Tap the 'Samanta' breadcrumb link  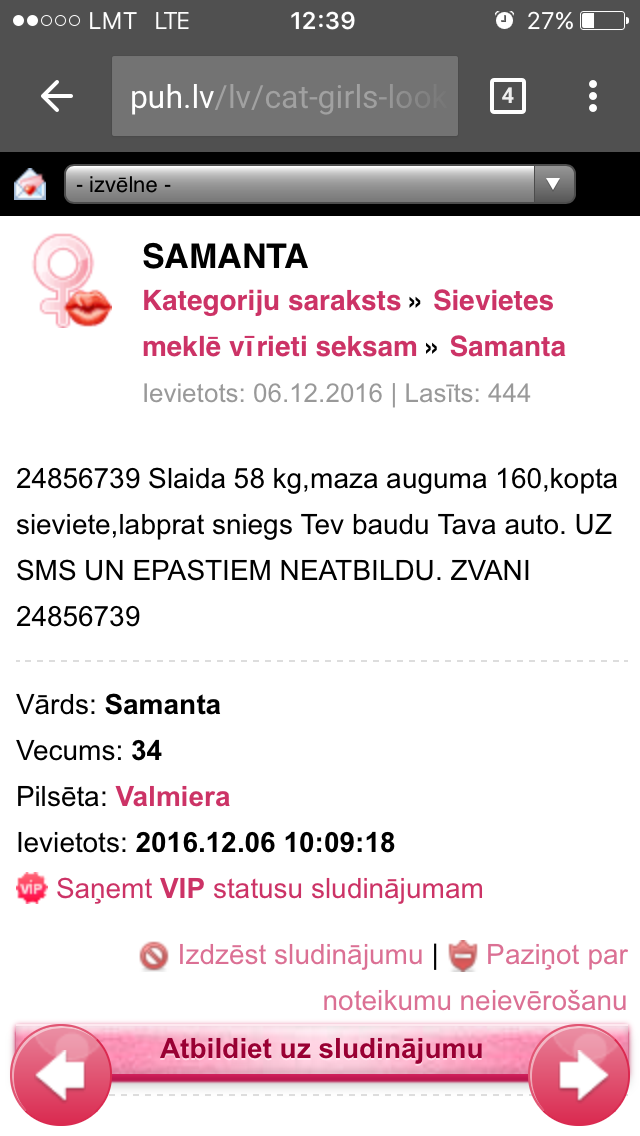507,347
